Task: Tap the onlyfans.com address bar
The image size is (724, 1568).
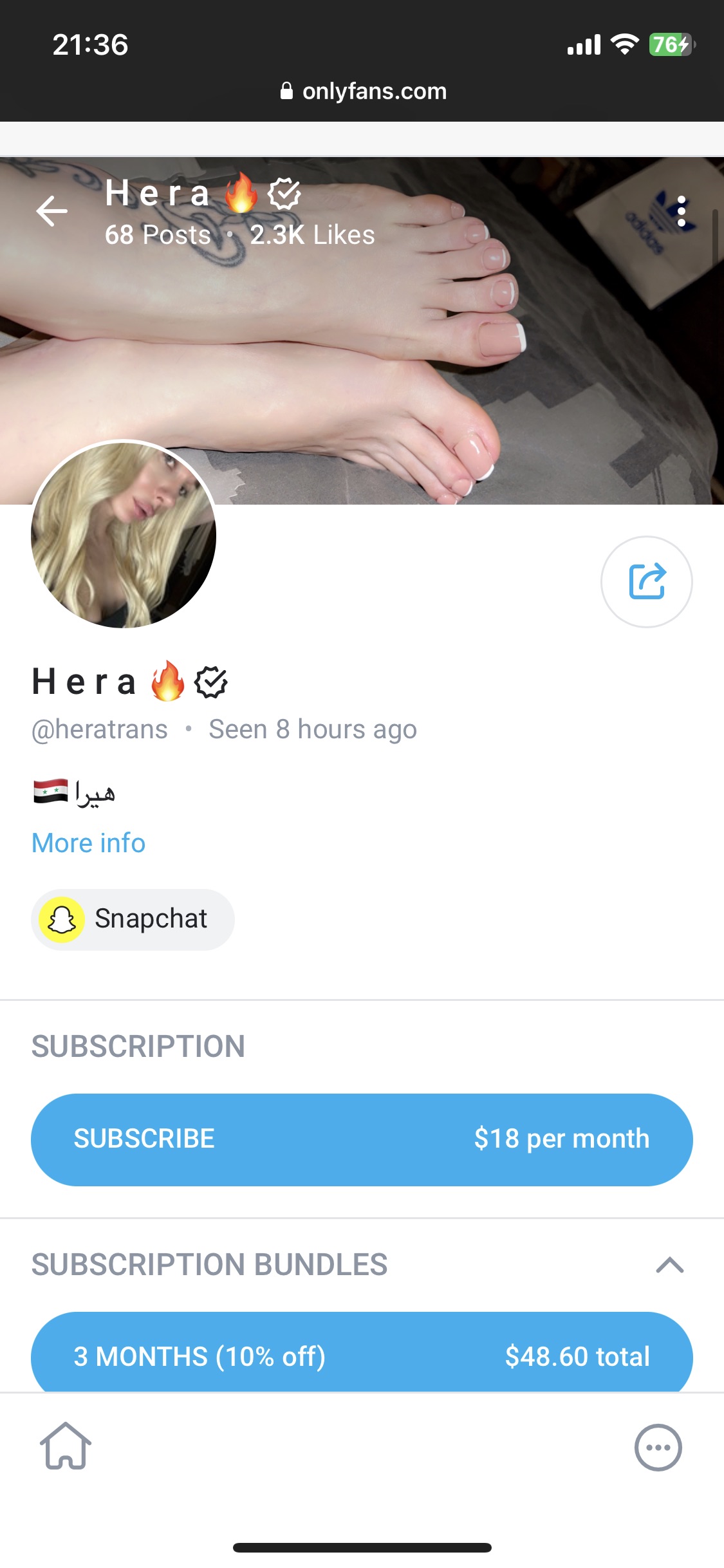Action: click(x=363, y=91)
